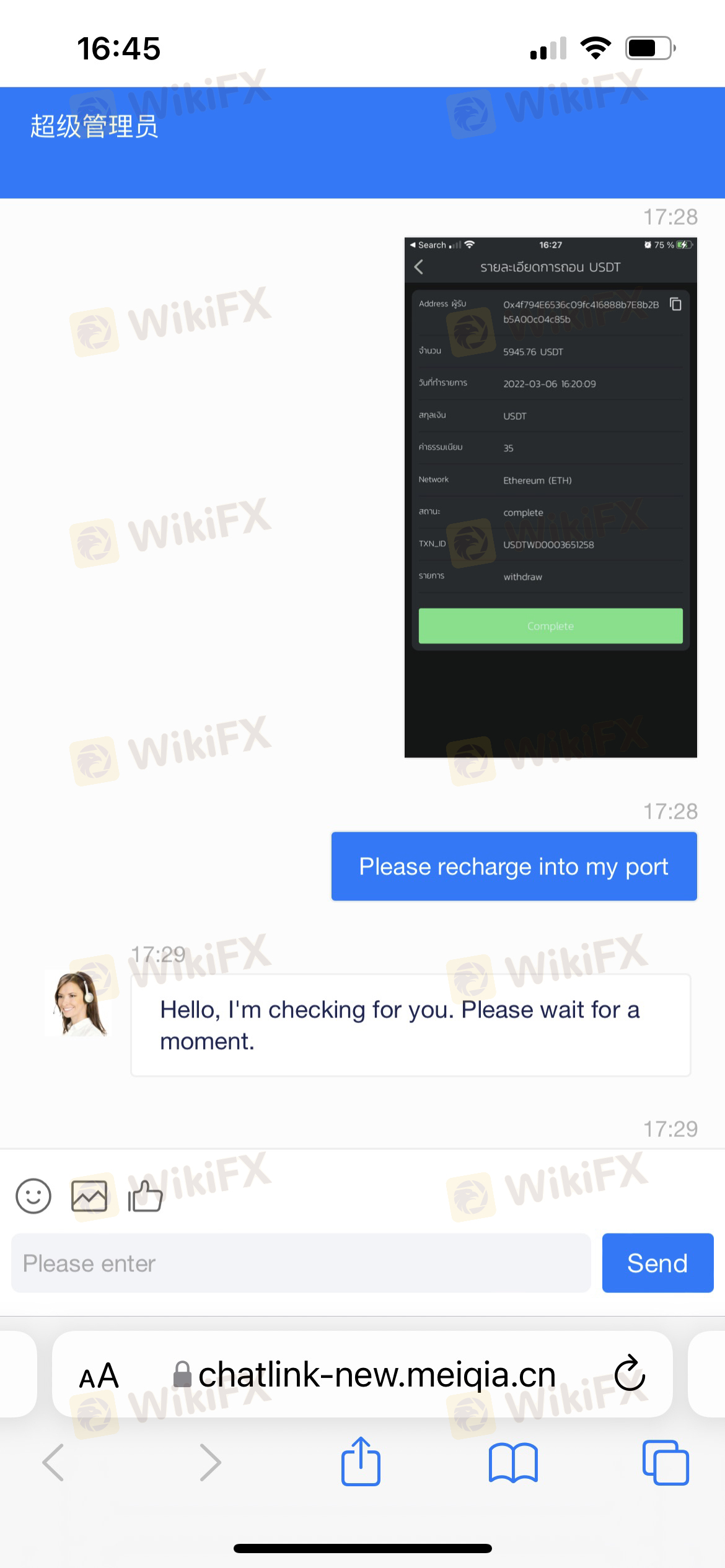
Task: Rate the chat with thumbs up
Action: click(x=145, y=1195)
